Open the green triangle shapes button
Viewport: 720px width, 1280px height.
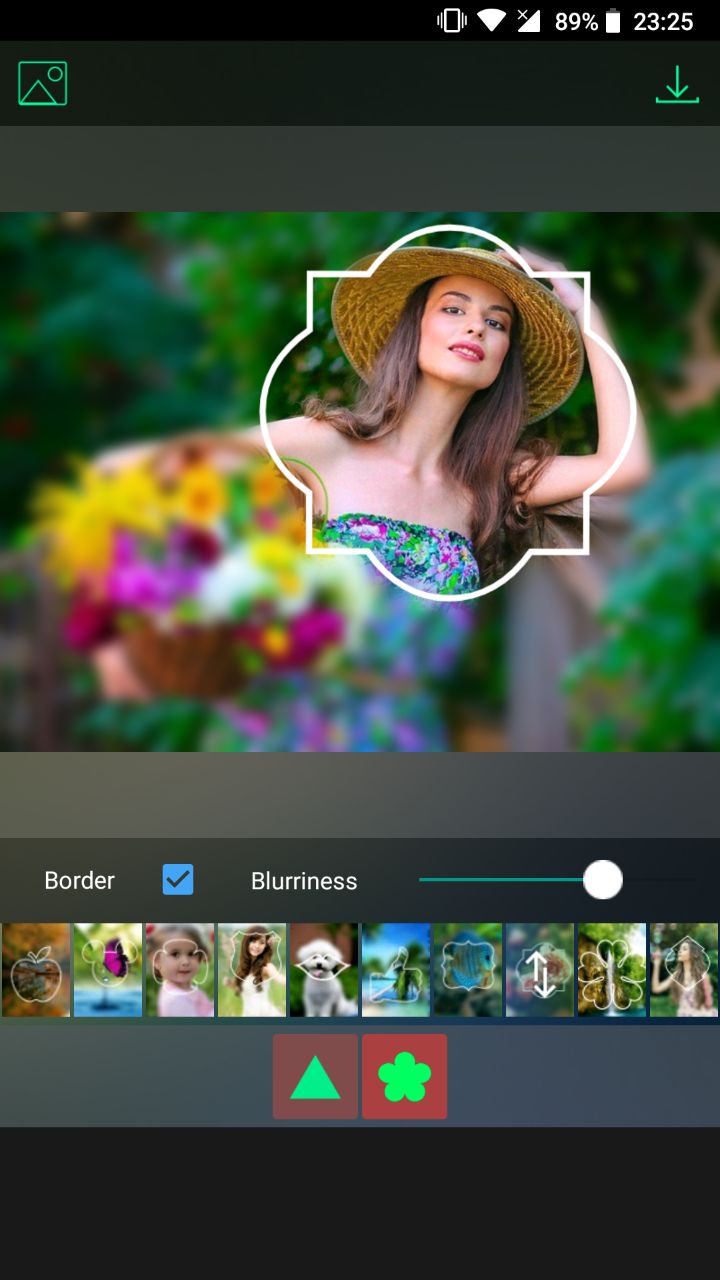pyautogui.click(x=315, y=1077)
